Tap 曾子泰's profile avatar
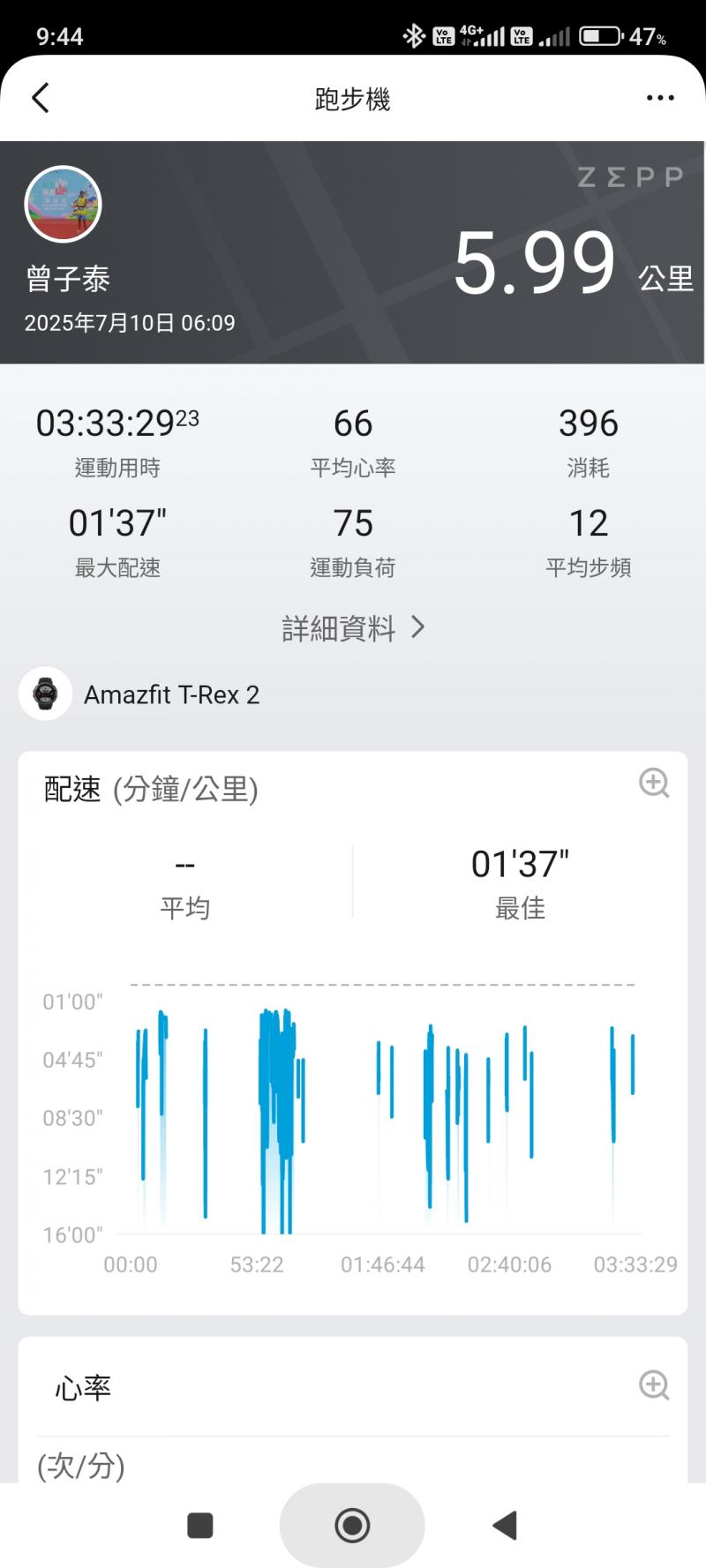Viewport: 706px width, 1568px height. click(x=64, y=205)
